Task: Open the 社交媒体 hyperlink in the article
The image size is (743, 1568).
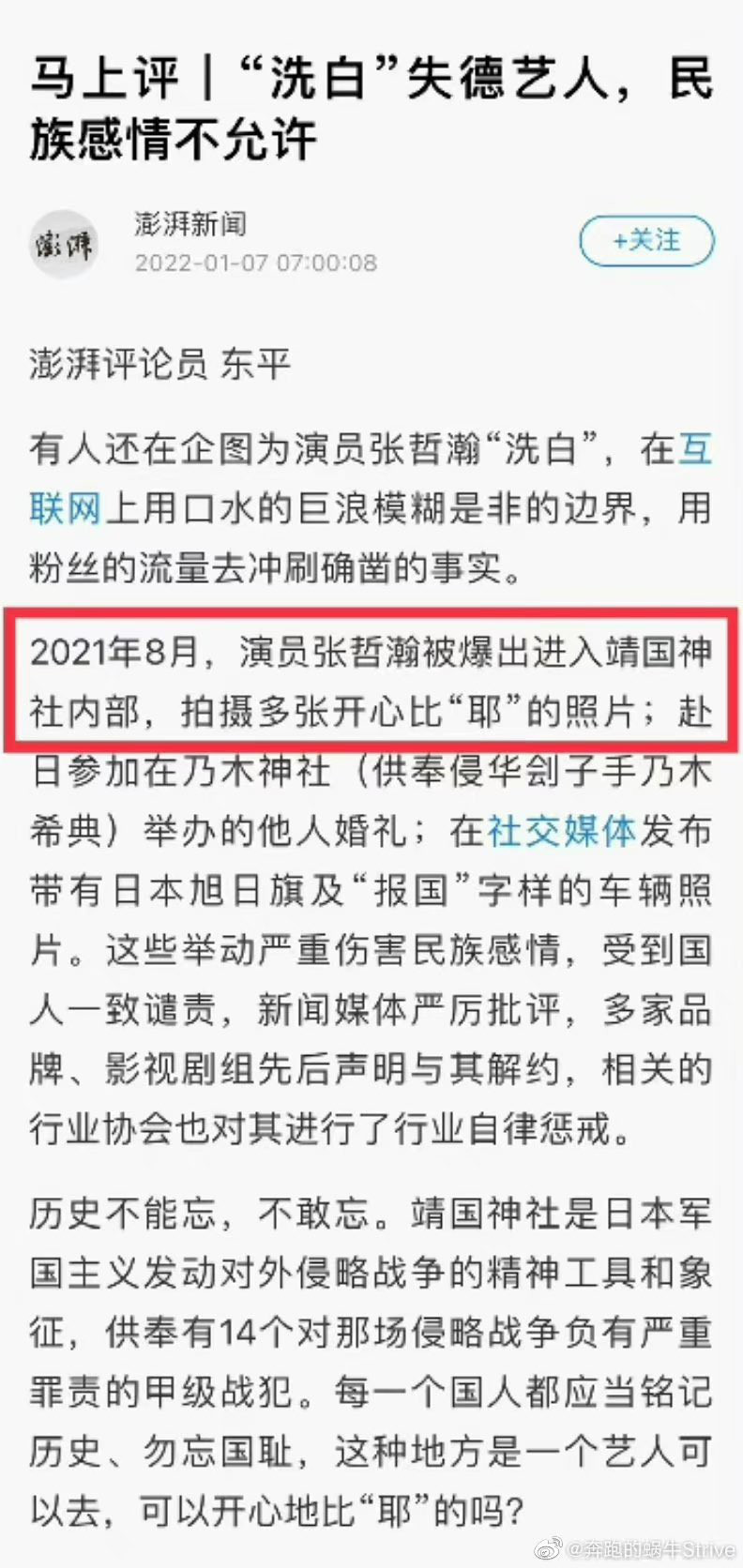Action: click(x=561, y=831)
